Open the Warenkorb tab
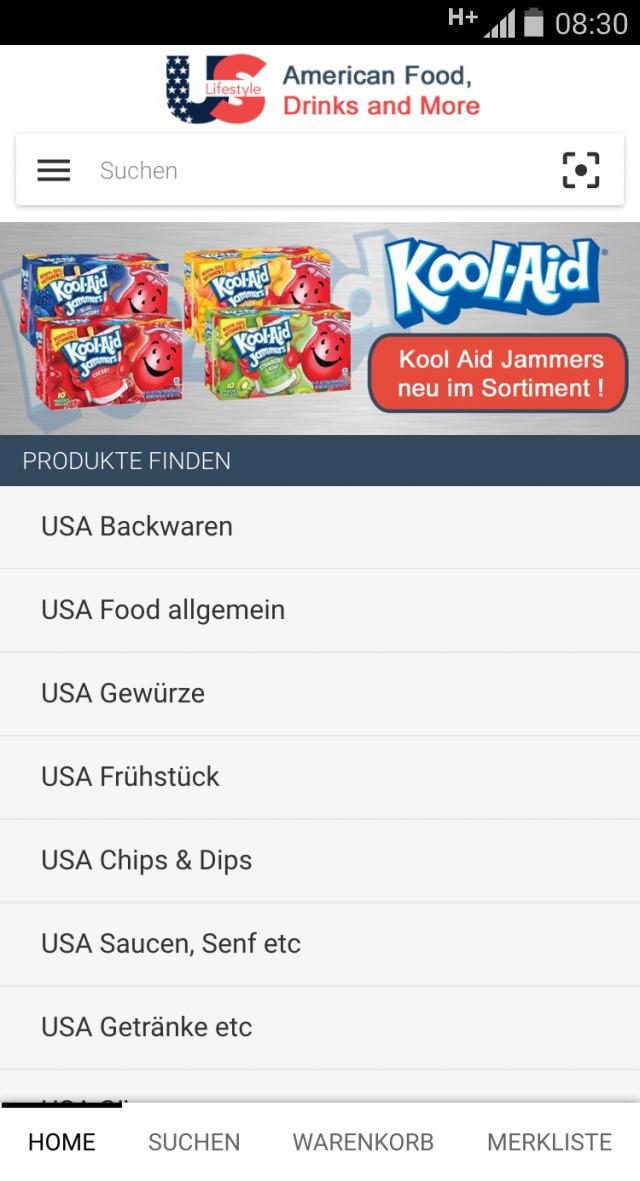Screen dimensions: 640x1181 (363, 1142)
